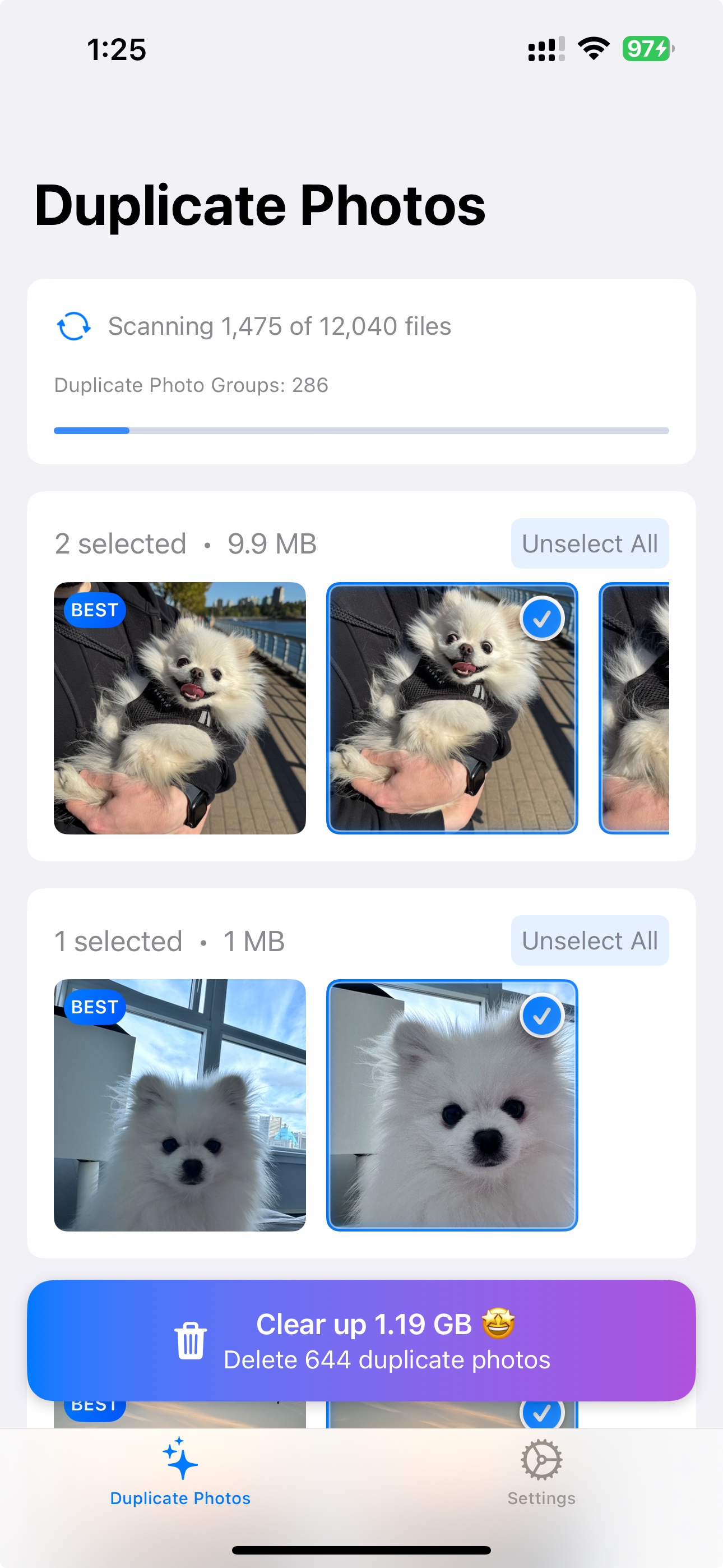Image resolution: width=723 pixels, height=1568 pixels.
Task: Tap the BEST badge on the first dog photo
Action: coord(93,609)
